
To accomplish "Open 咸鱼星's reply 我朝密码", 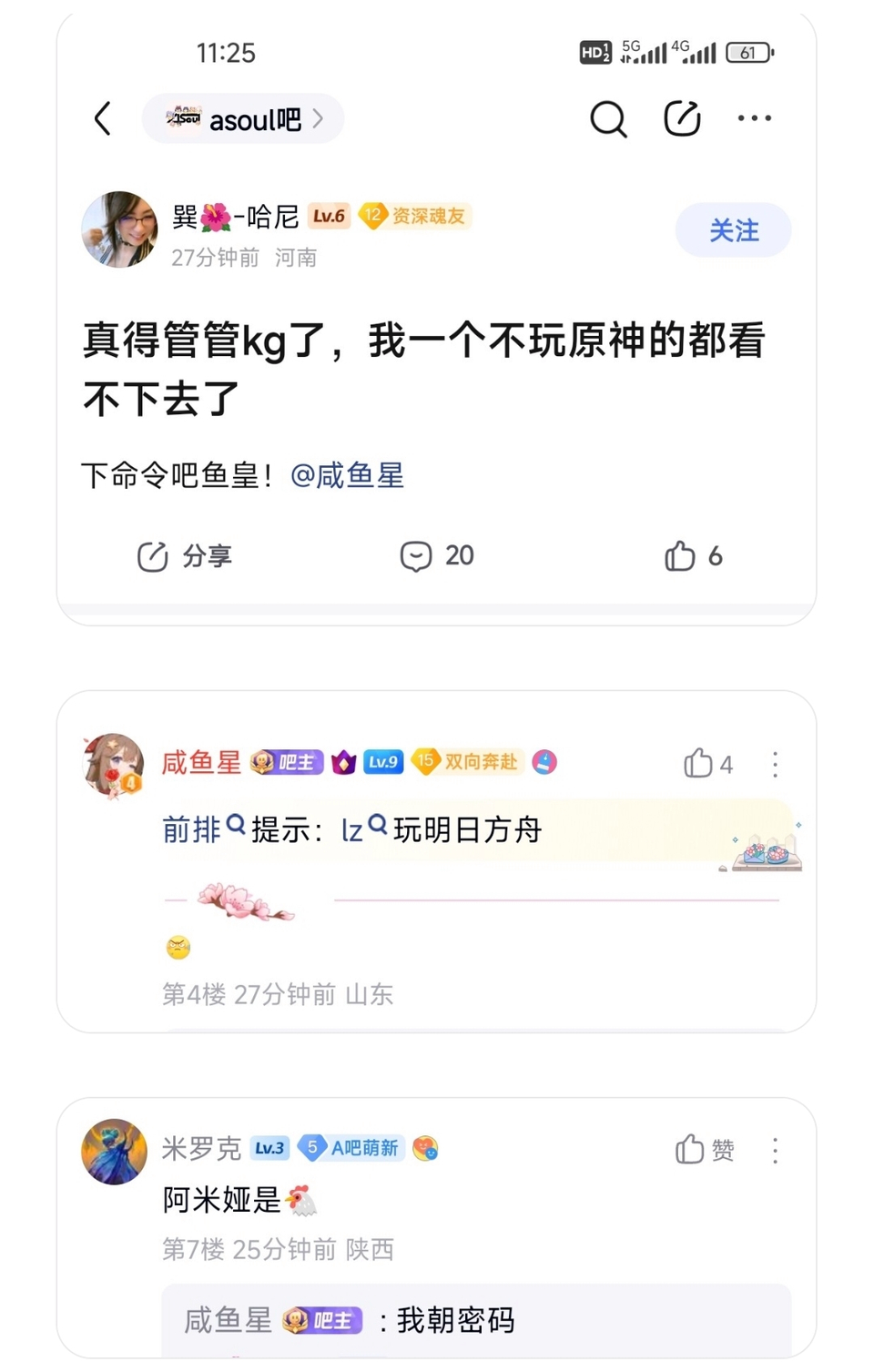I will tap(455, 1319).
